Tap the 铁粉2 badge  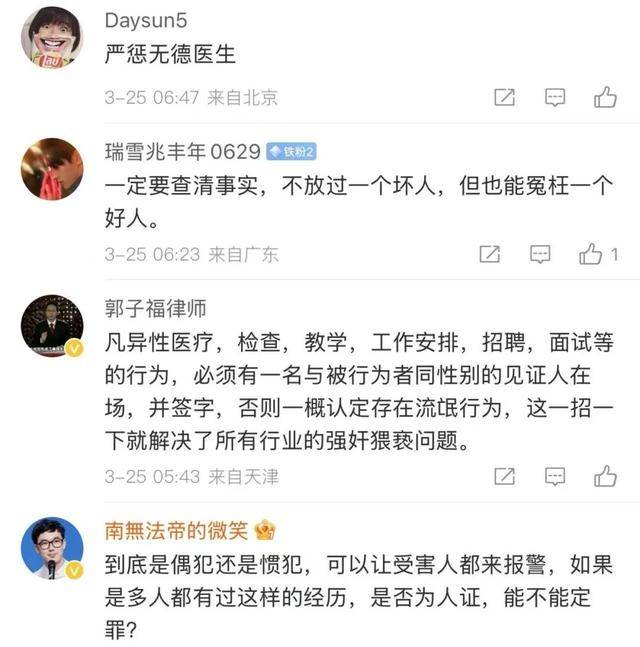(291, 152)
